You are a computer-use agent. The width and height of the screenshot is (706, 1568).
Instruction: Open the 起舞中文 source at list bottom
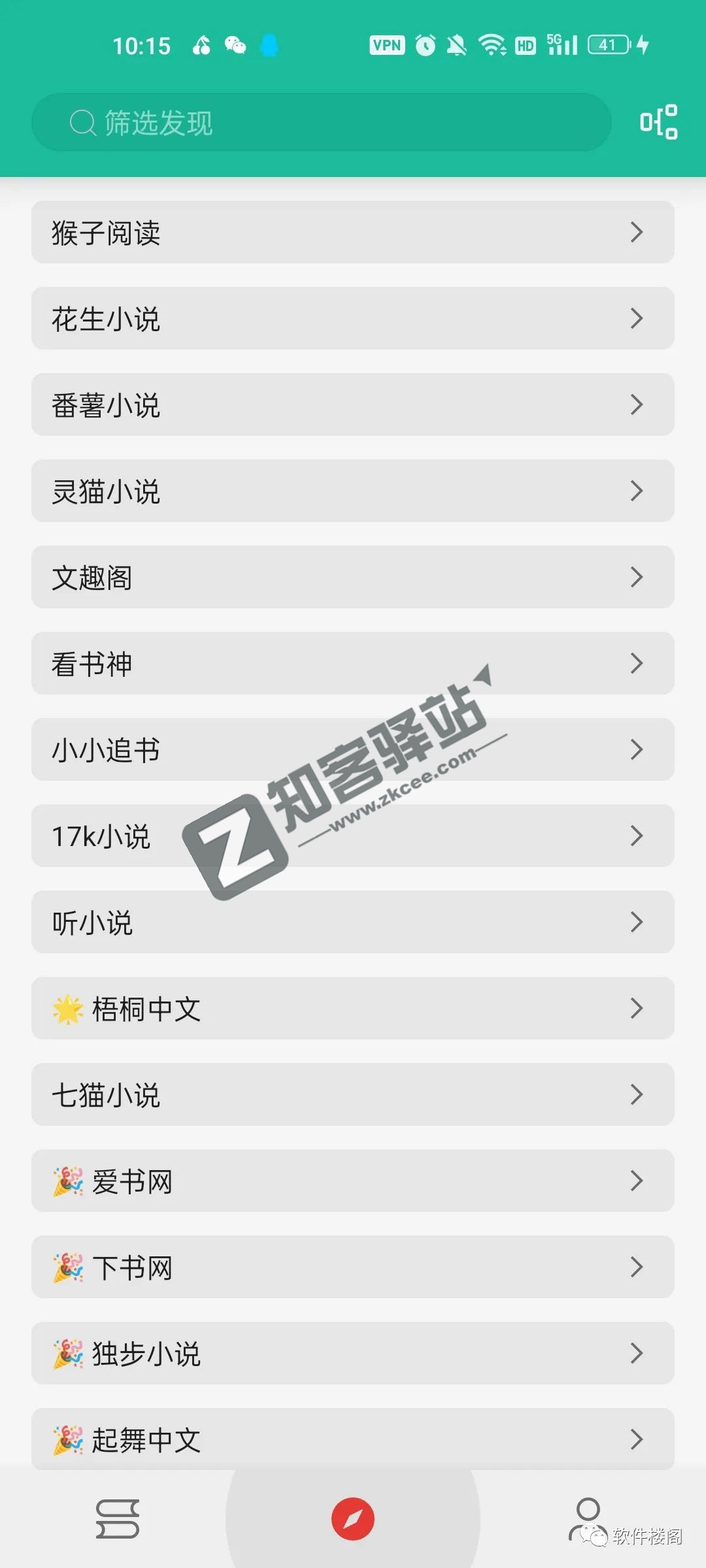353,1439
